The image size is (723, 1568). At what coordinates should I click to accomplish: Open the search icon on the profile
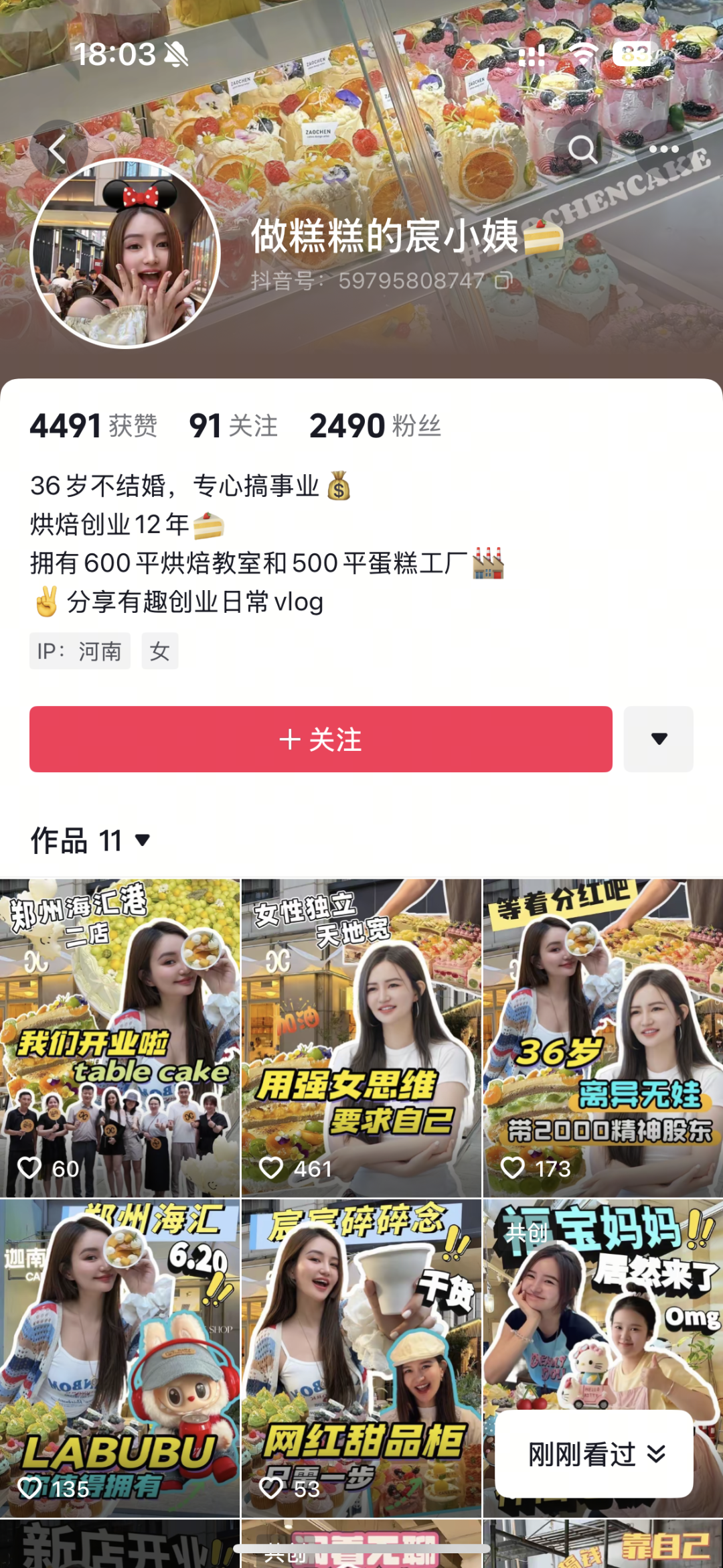coord(582,149)
